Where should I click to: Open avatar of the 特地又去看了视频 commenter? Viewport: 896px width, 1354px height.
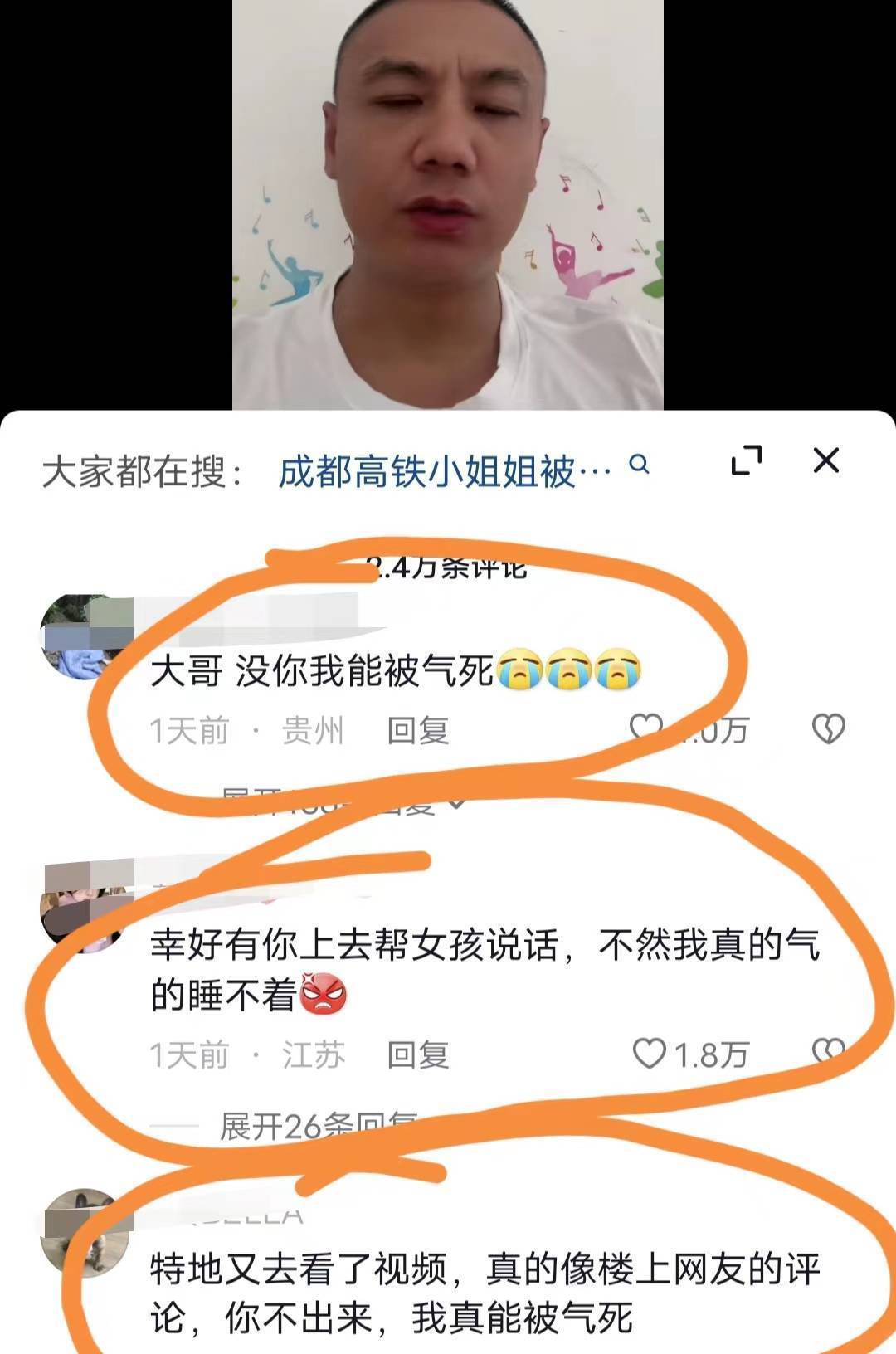click(83, 1232)
